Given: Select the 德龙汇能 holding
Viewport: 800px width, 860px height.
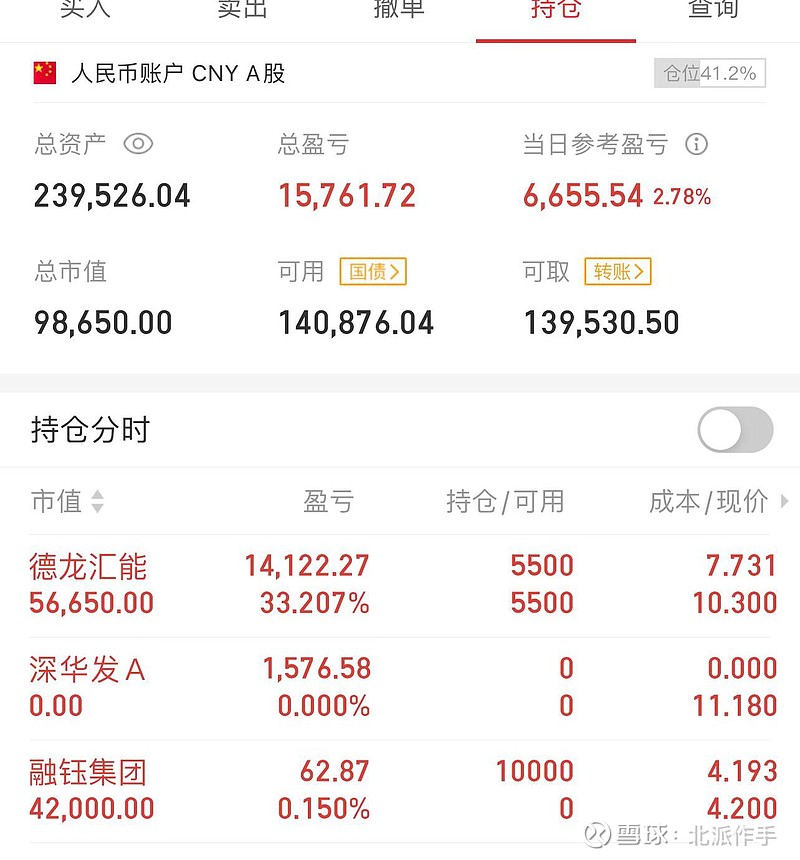Looking at the screenshot, I should click(x=88, y=565).
